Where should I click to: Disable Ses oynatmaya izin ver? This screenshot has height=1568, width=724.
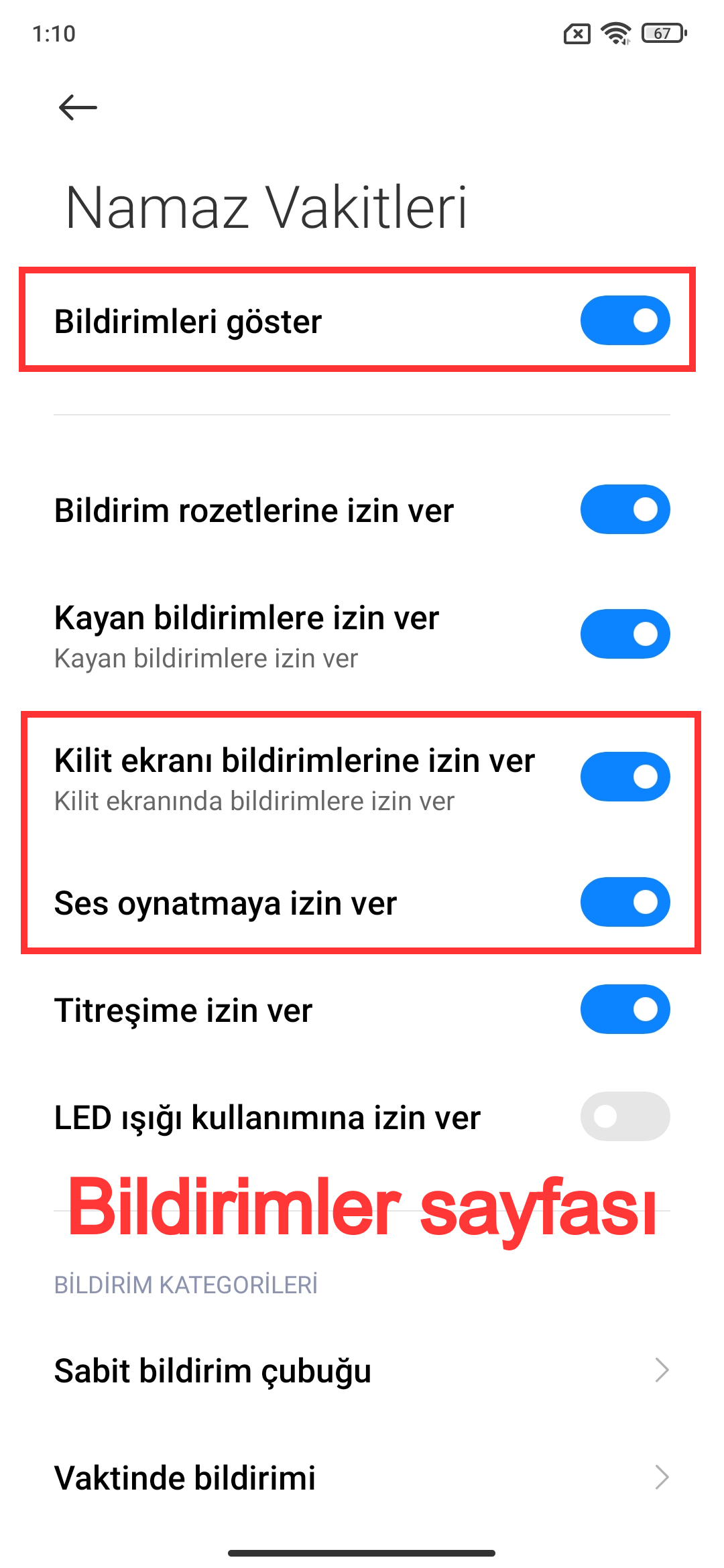(x=625, y=902)
